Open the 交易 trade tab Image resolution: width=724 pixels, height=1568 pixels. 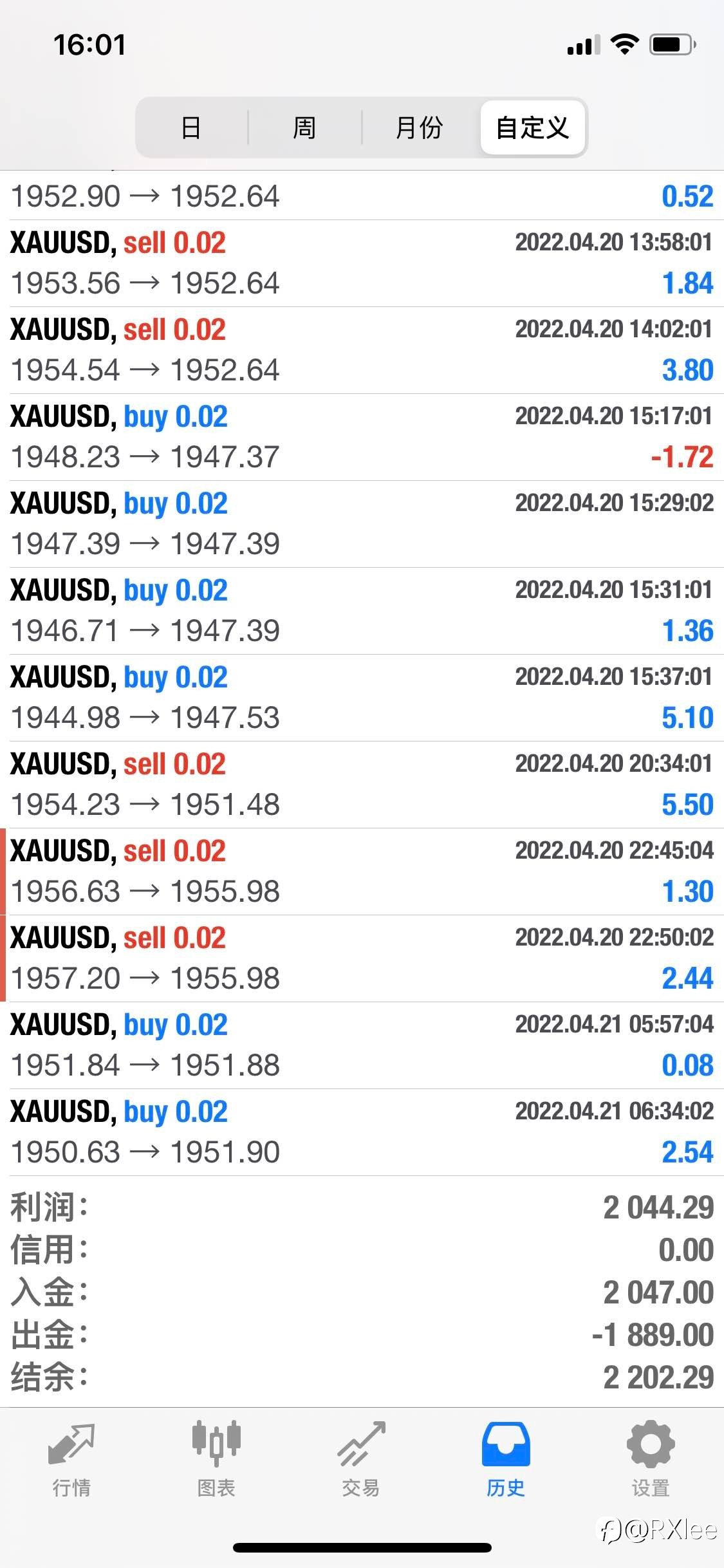(x=361, y=1459)
